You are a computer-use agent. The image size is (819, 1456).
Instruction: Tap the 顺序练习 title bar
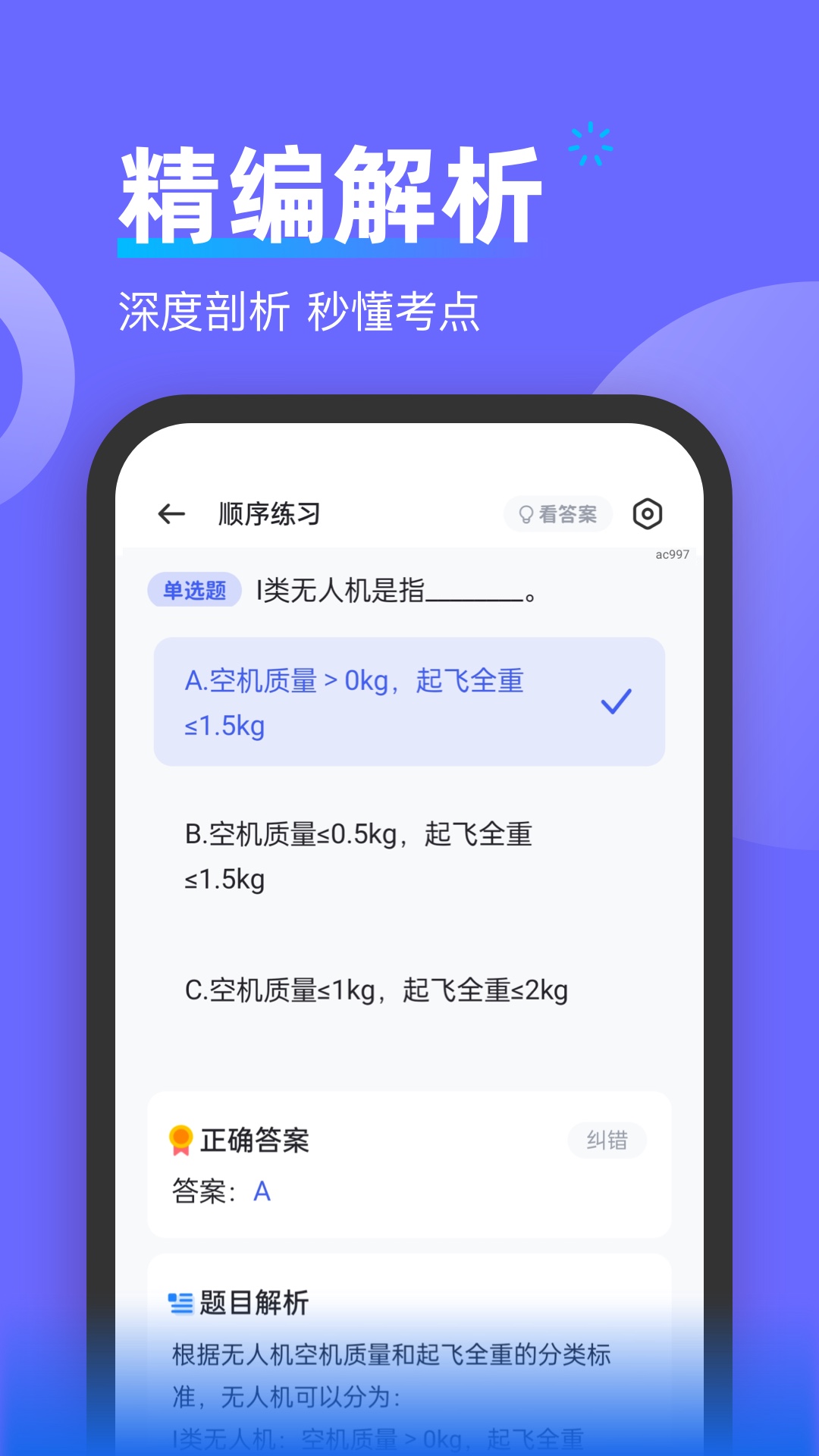coord(268,513)
